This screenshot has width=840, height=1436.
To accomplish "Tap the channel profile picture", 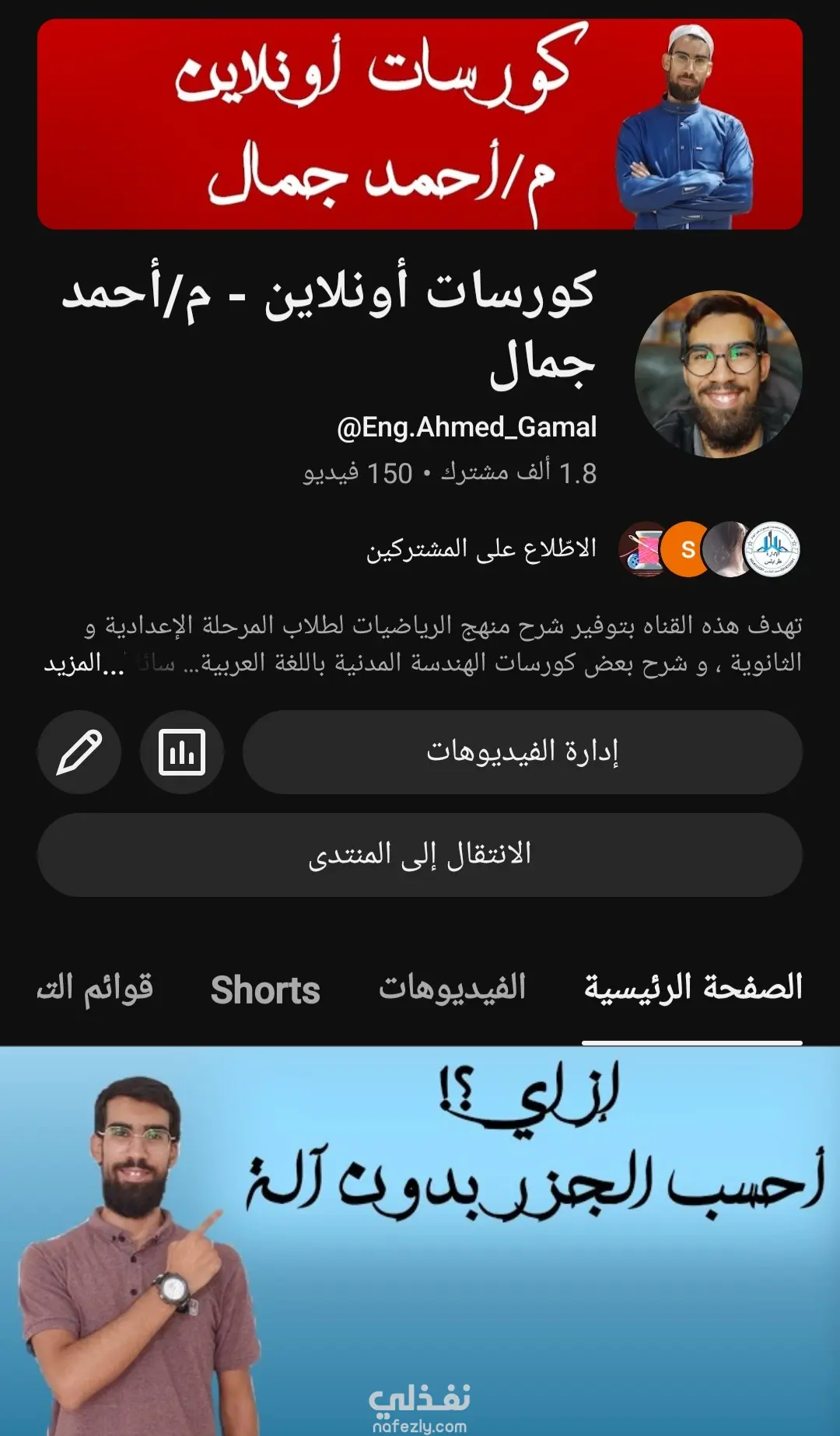I will click(x=718, y=374).
